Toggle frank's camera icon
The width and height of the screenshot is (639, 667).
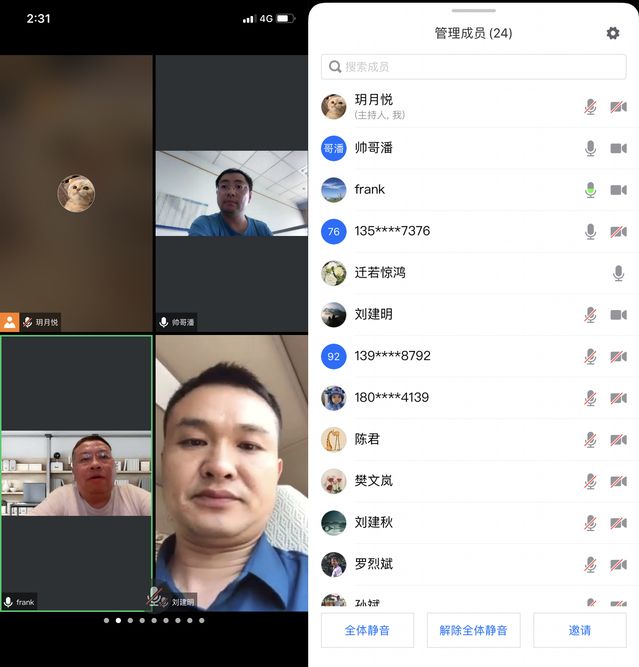click(618, 190)
